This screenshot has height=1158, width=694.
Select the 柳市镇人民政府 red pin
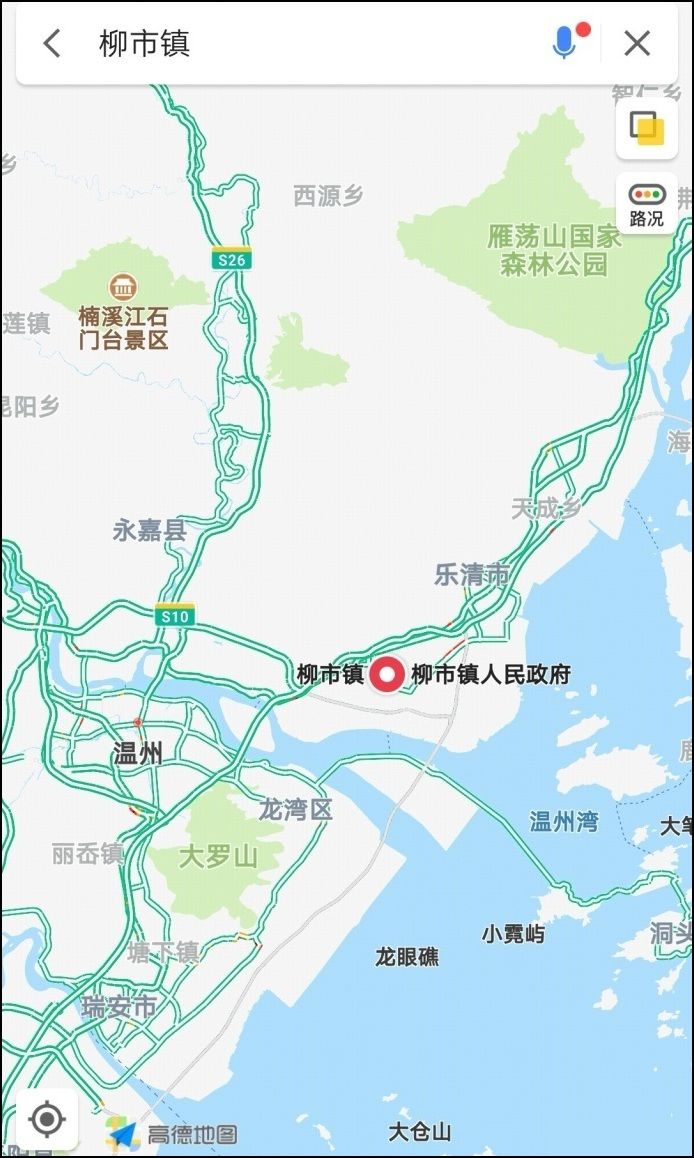click(387, 675)
